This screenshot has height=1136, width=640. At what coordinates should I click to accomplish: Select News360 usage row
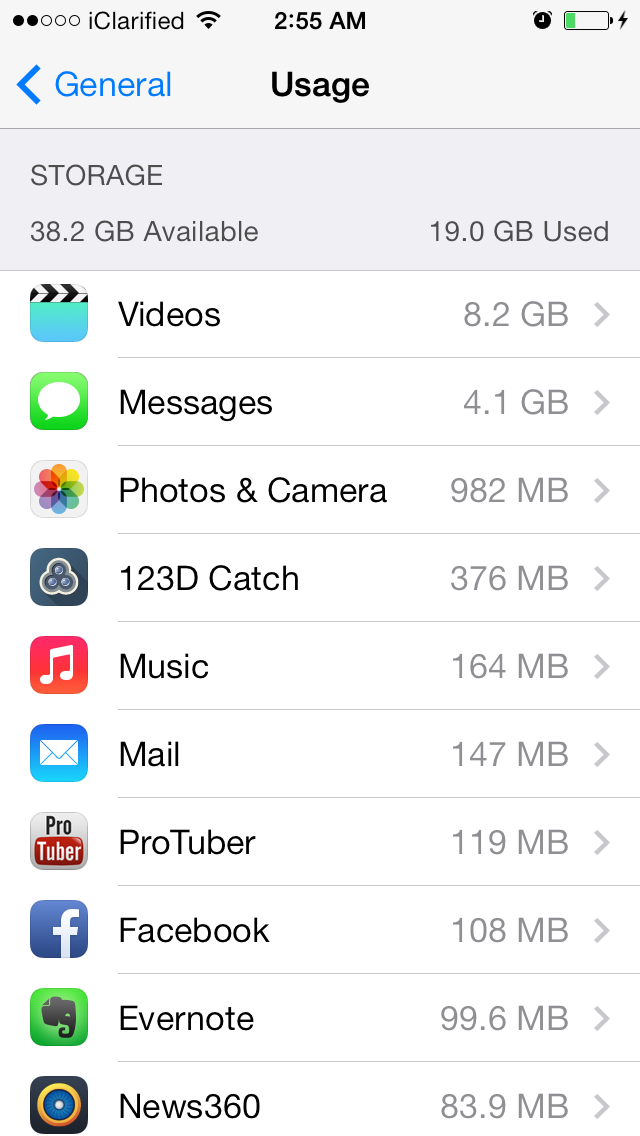coord(320,1106)
